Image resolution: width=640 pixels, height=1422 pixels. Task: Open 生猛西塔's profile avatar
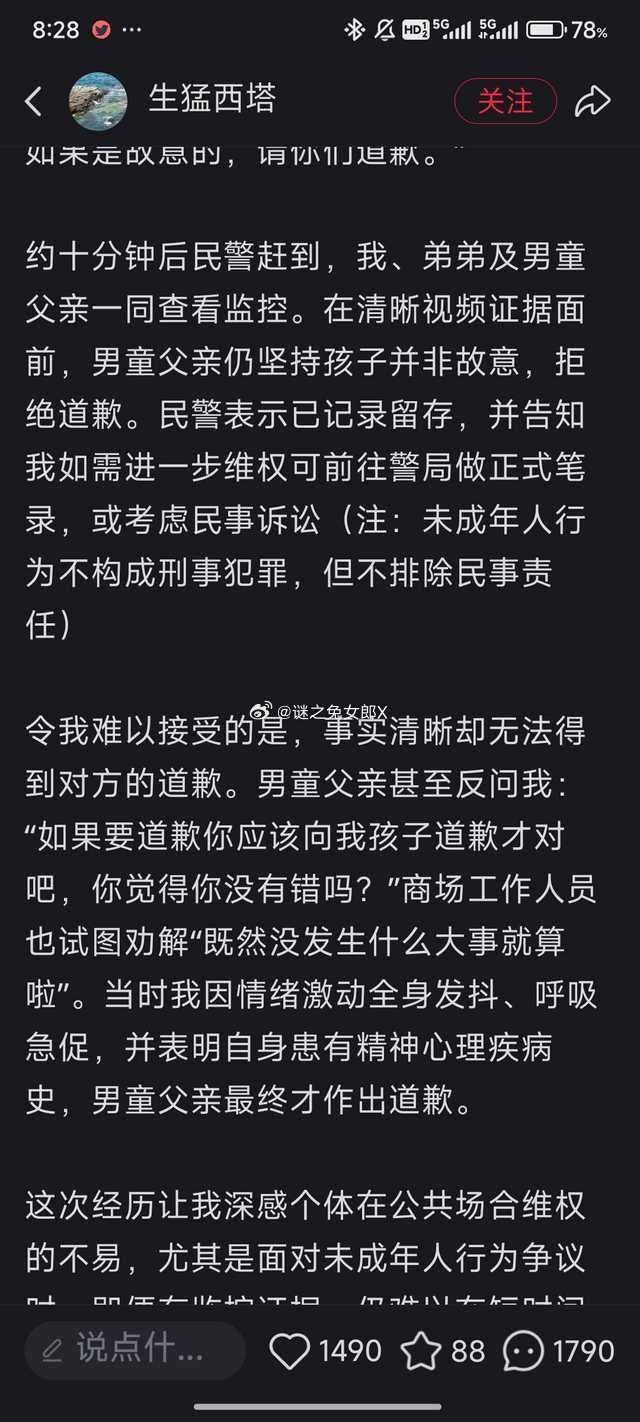[x=98, y=101]
